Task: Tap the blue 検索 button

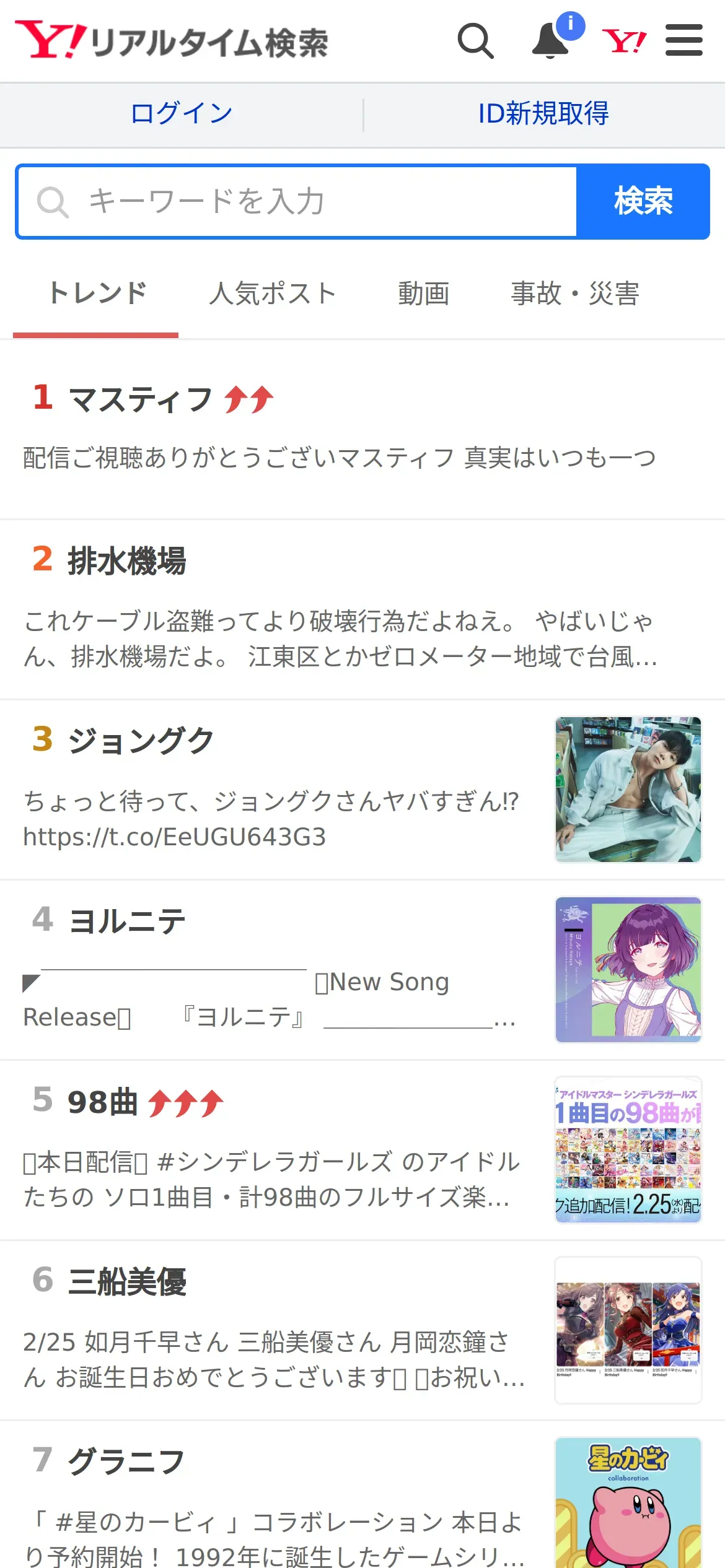Action: point(643,202)
